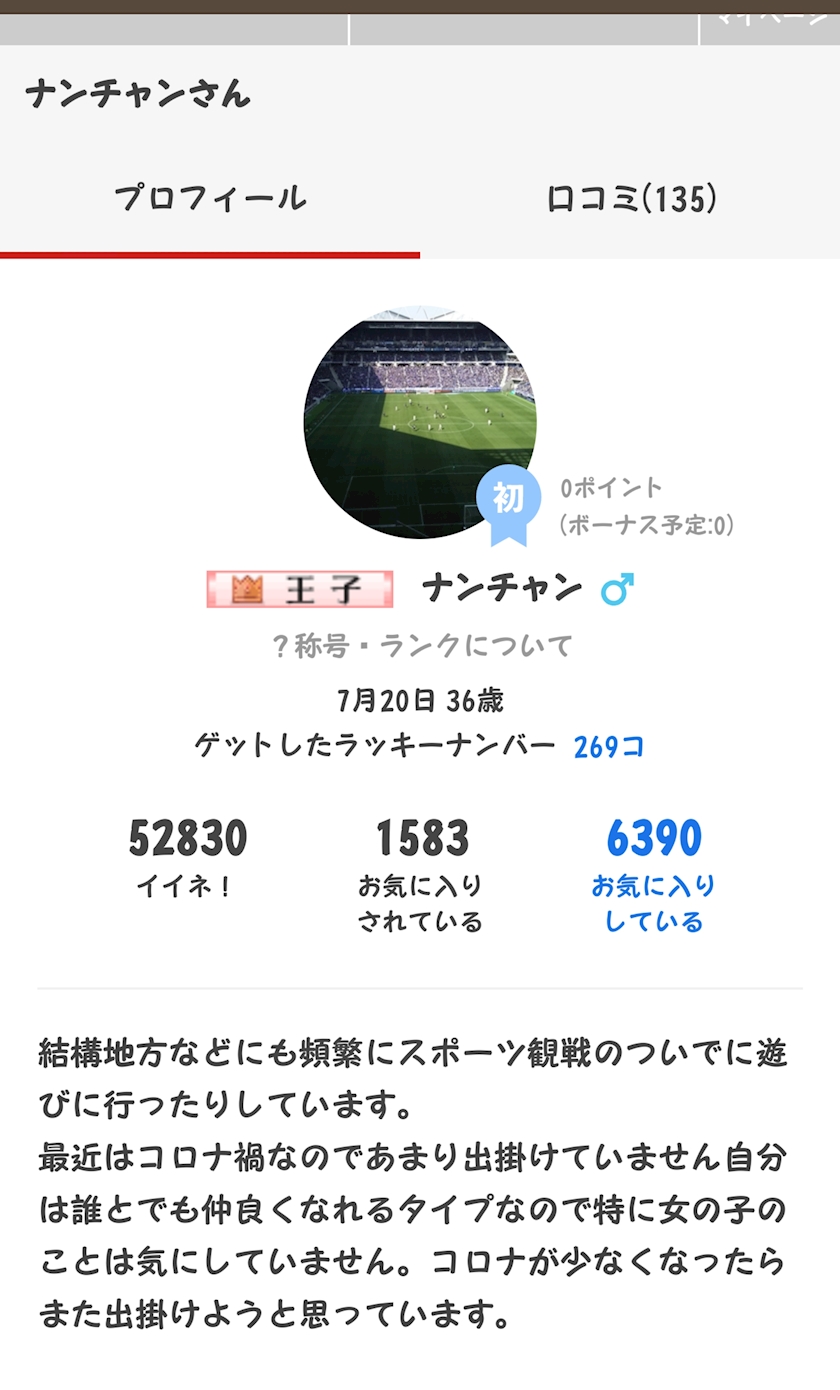Tap the stadium profile picture

tap(420, 422)
